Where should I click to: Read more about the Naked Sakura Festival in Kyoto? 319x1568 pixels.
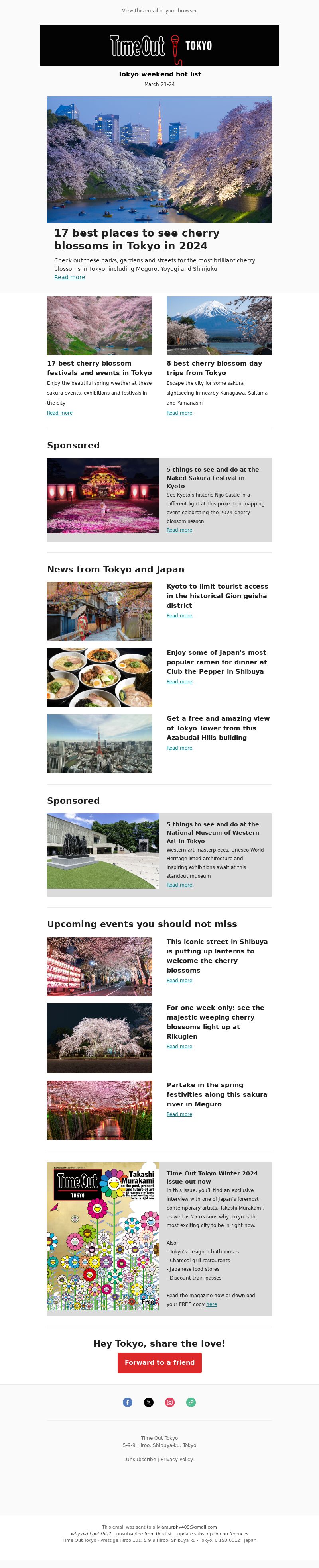click(x=179, y=530)
